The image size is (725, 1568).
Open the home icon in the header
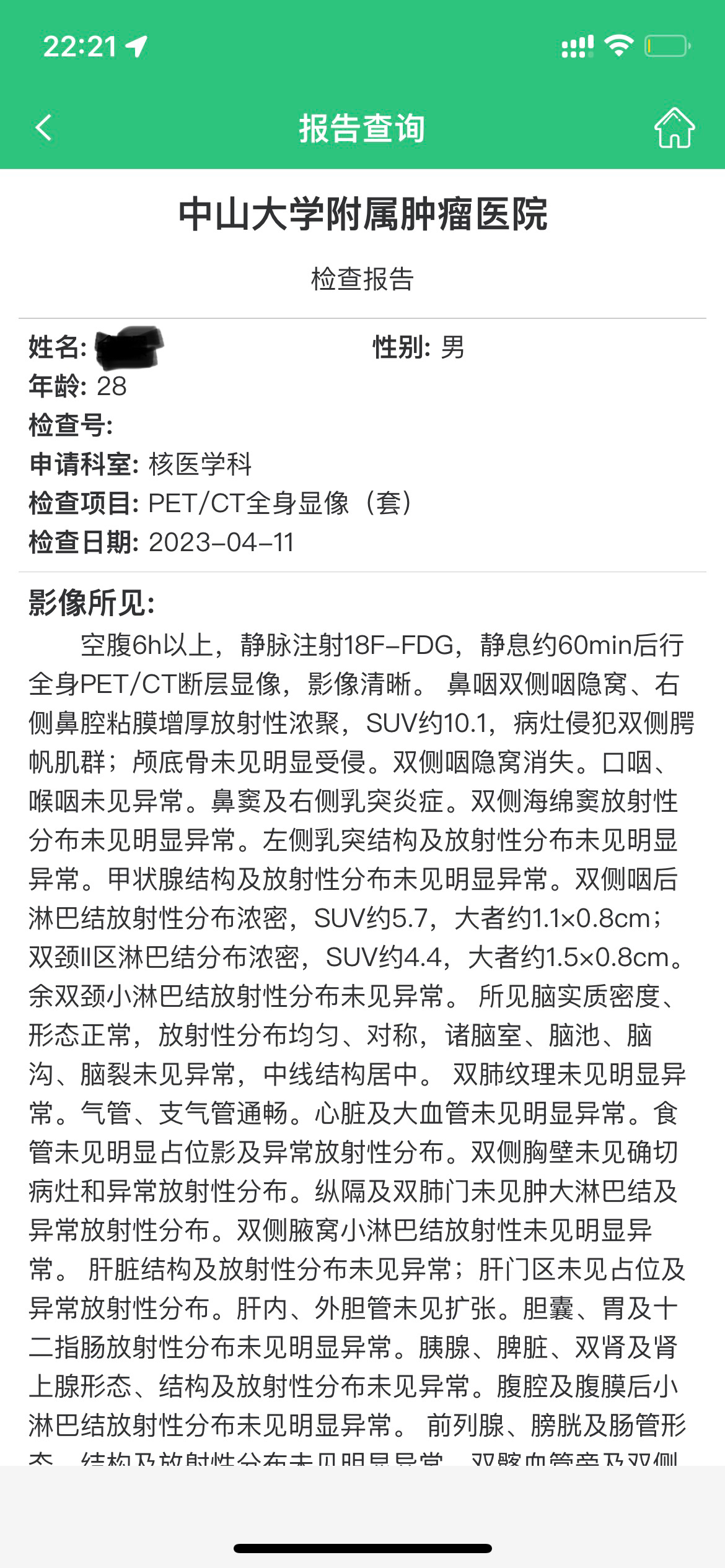pos(674,128)
